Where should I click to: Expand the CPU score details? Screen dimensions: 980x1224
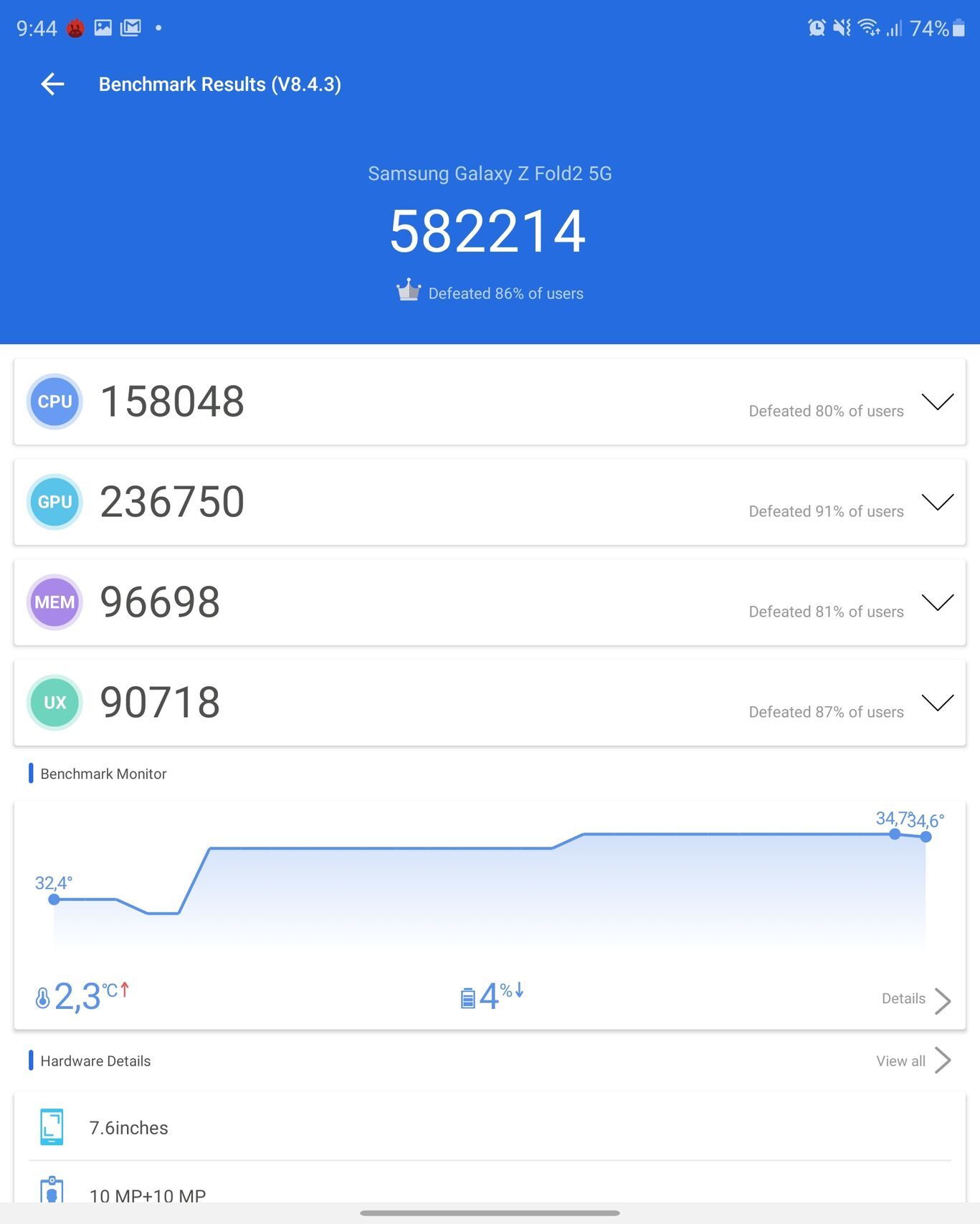point(937,402)
